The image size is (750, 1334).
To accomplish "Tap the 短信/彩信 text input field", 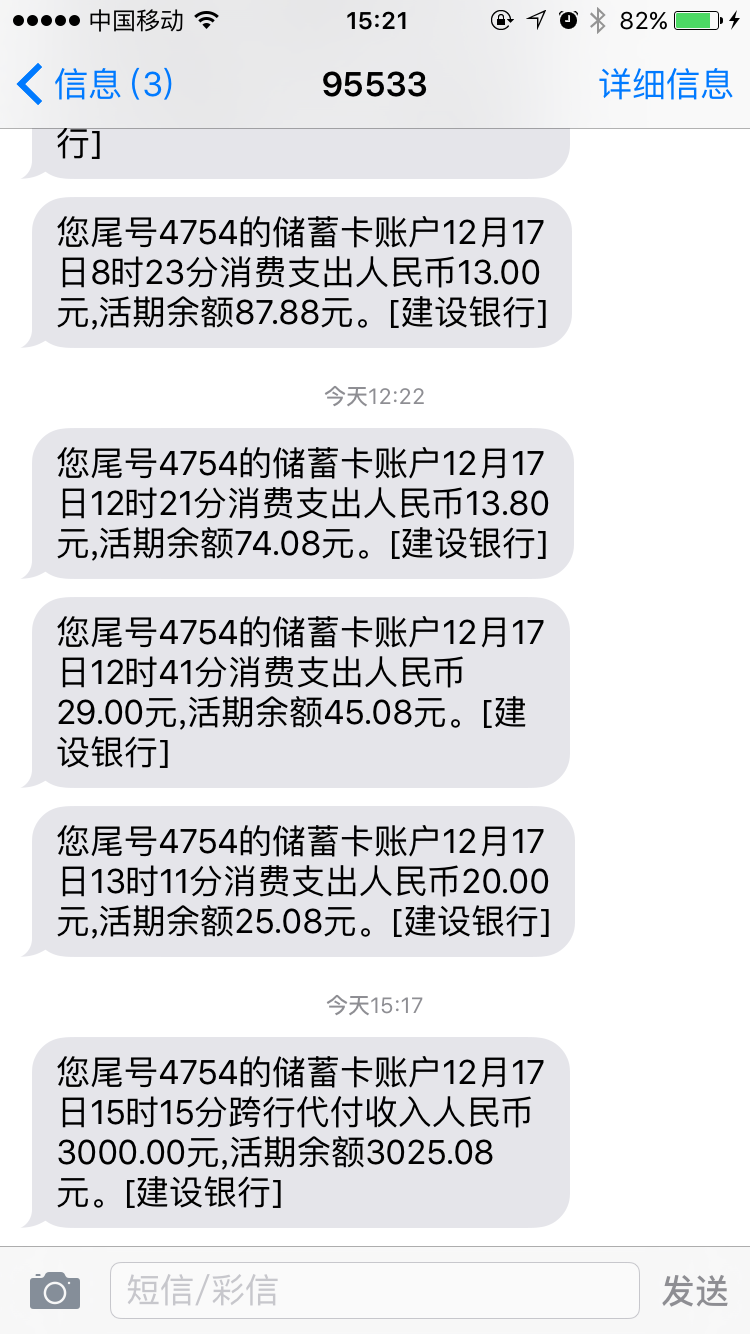I will click(370, 1290).
